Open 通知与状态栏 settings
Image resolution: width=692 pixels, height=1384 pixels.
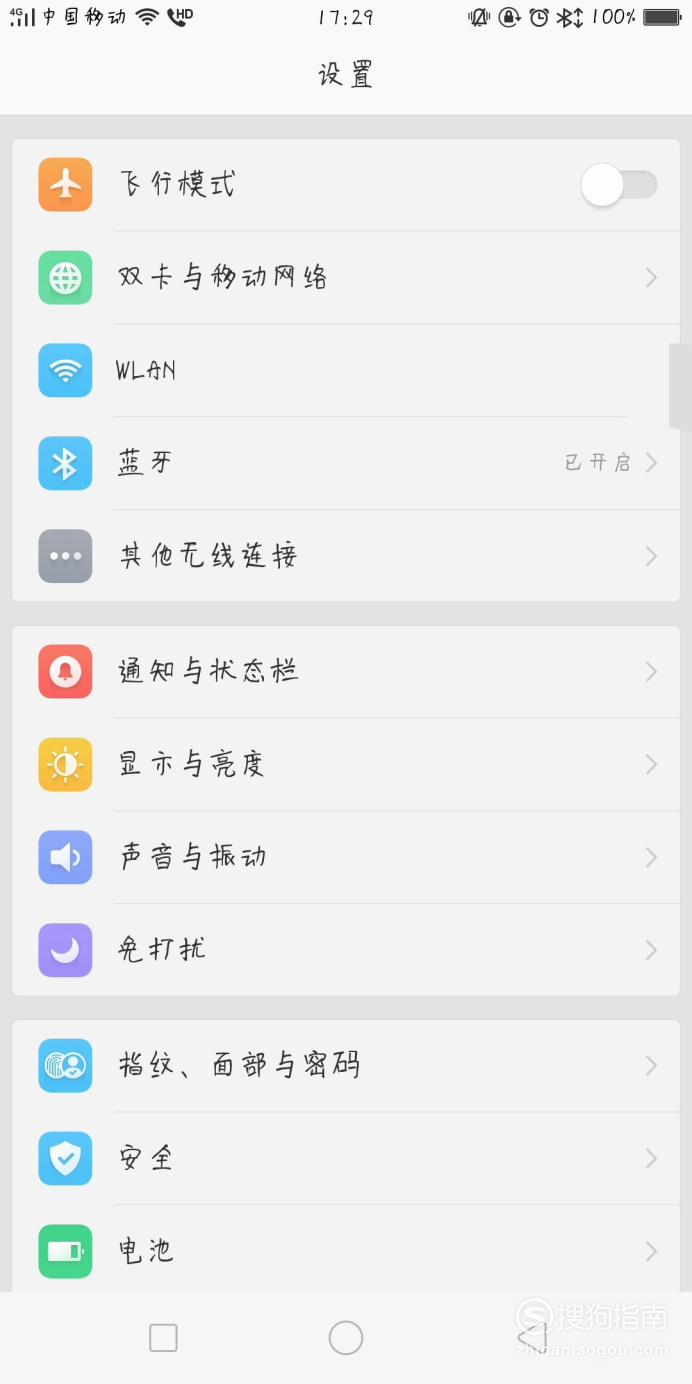pos(346,672)
